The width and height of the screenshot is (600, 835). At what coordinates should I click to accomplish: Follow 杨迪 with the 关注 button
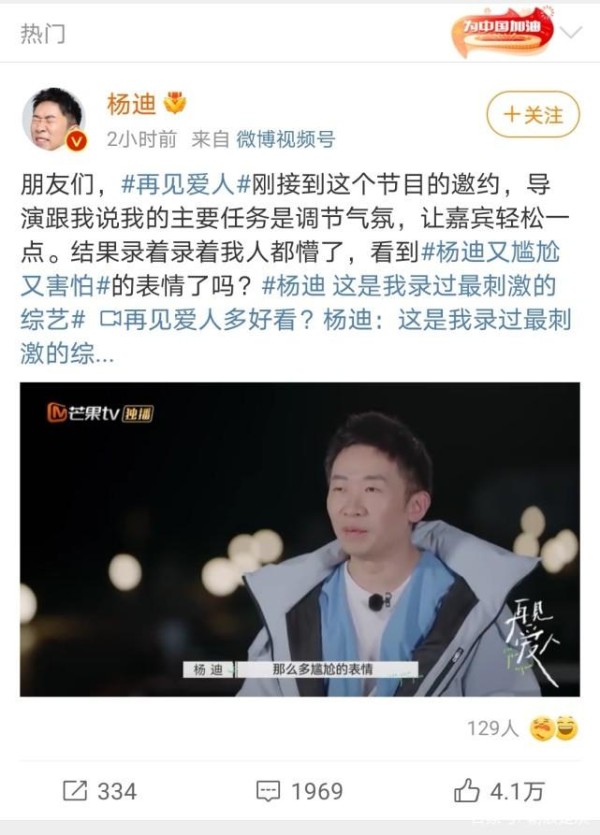point(531,114)
